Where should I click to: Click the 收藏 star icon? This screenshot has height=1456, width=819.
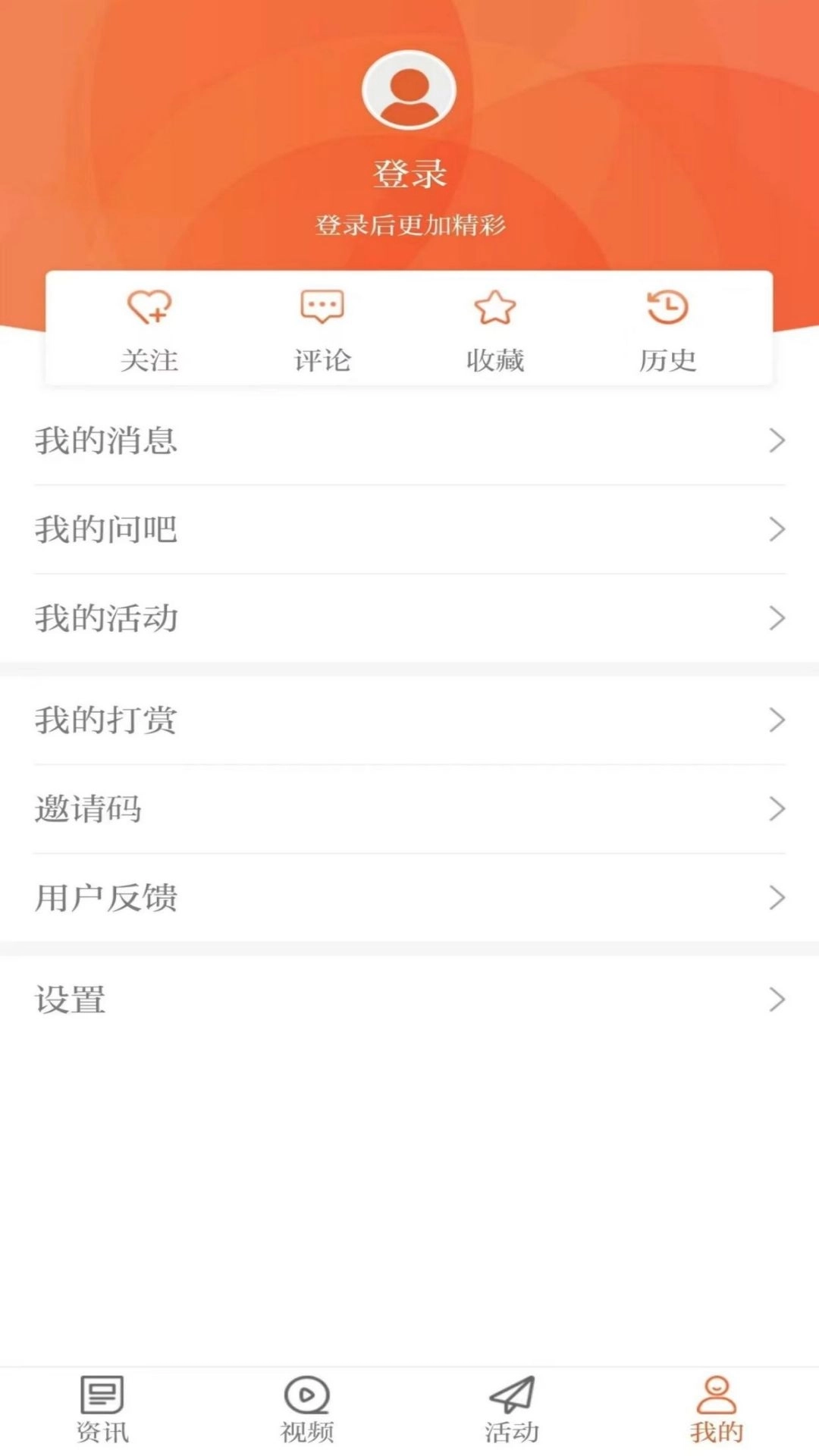(495, 308)
